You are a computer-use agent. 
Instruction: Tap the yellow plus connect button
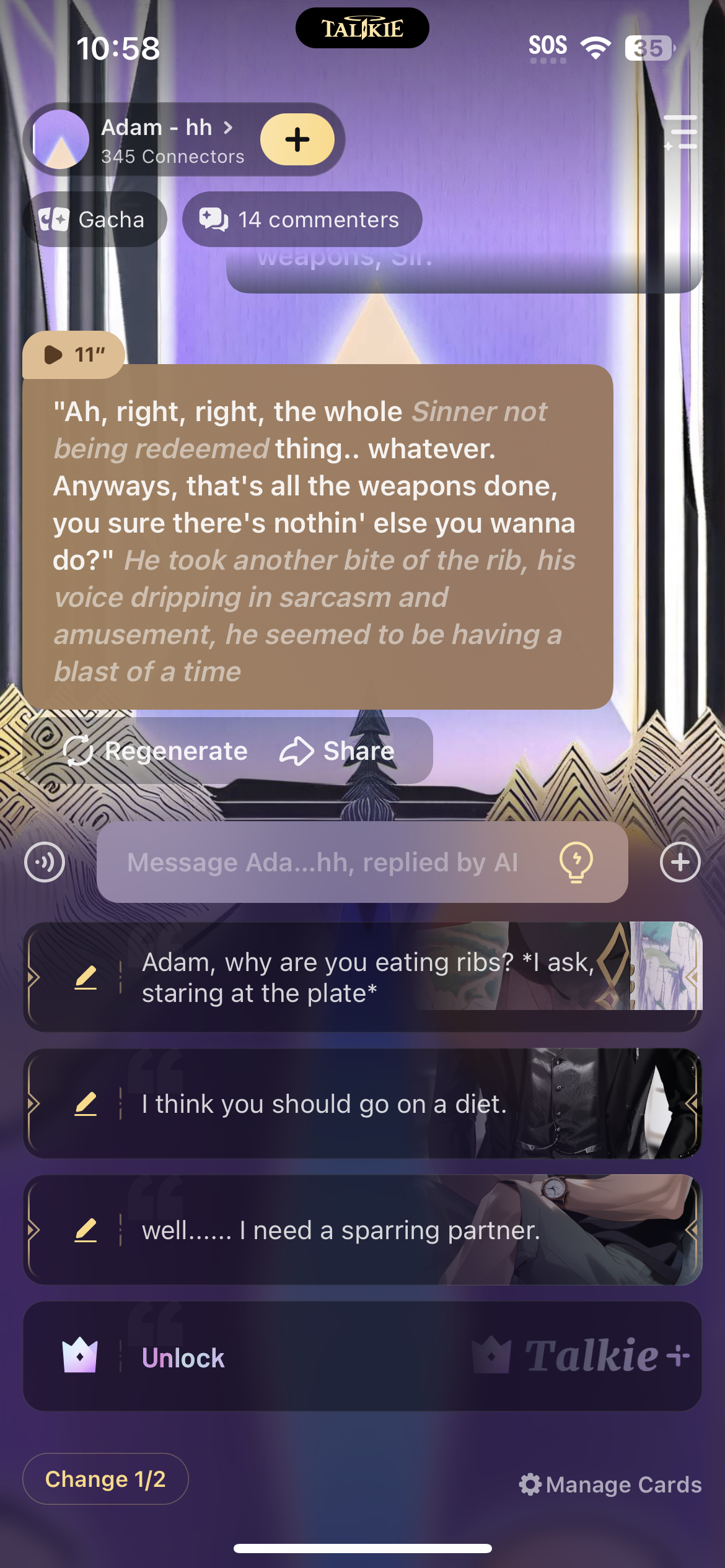[x=297, y=139]
